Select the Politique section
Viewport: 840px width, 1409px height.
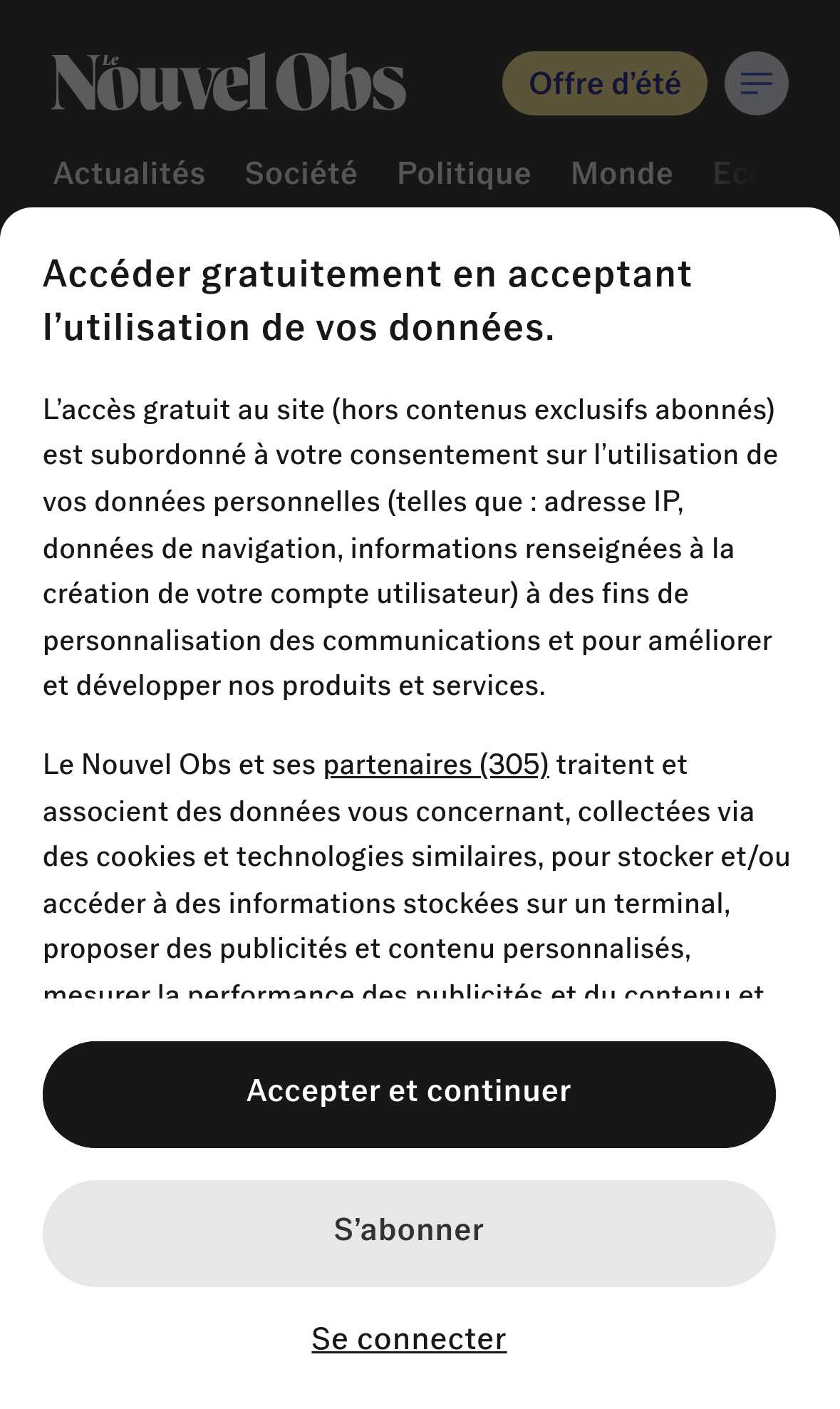(465, 173)
